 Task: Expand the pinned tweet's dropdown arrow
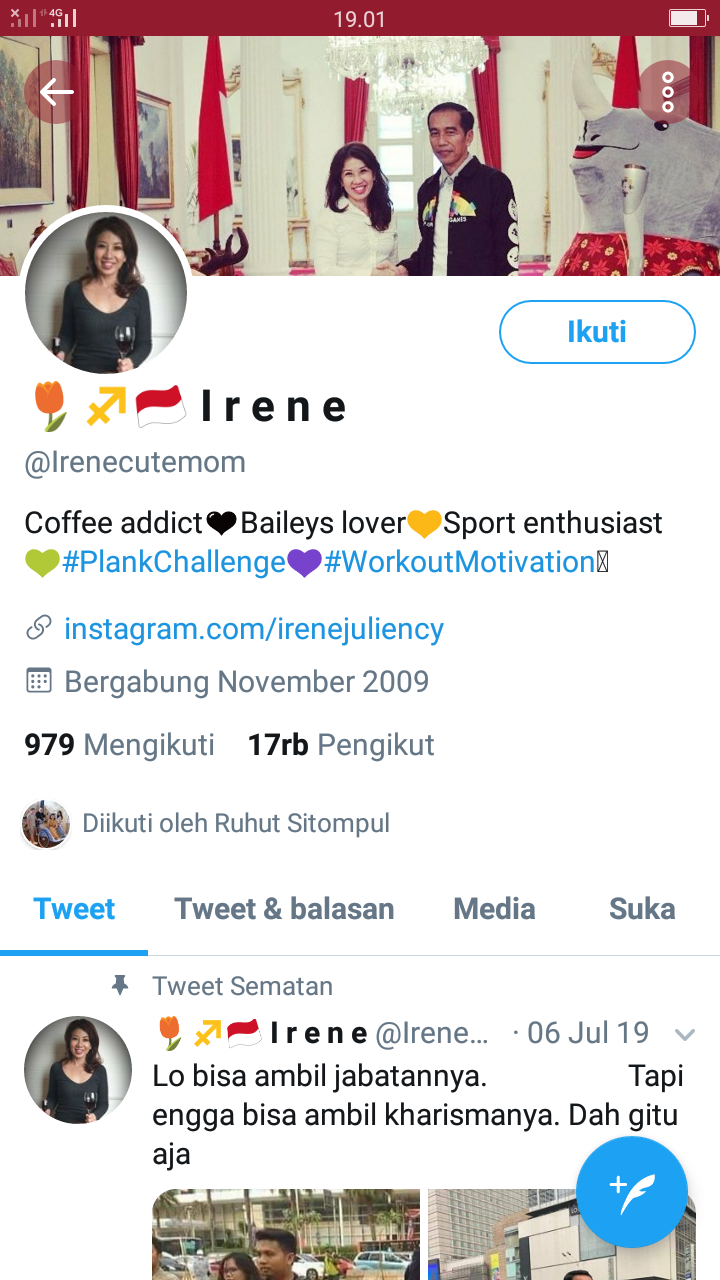click(x=685, y=1034)
